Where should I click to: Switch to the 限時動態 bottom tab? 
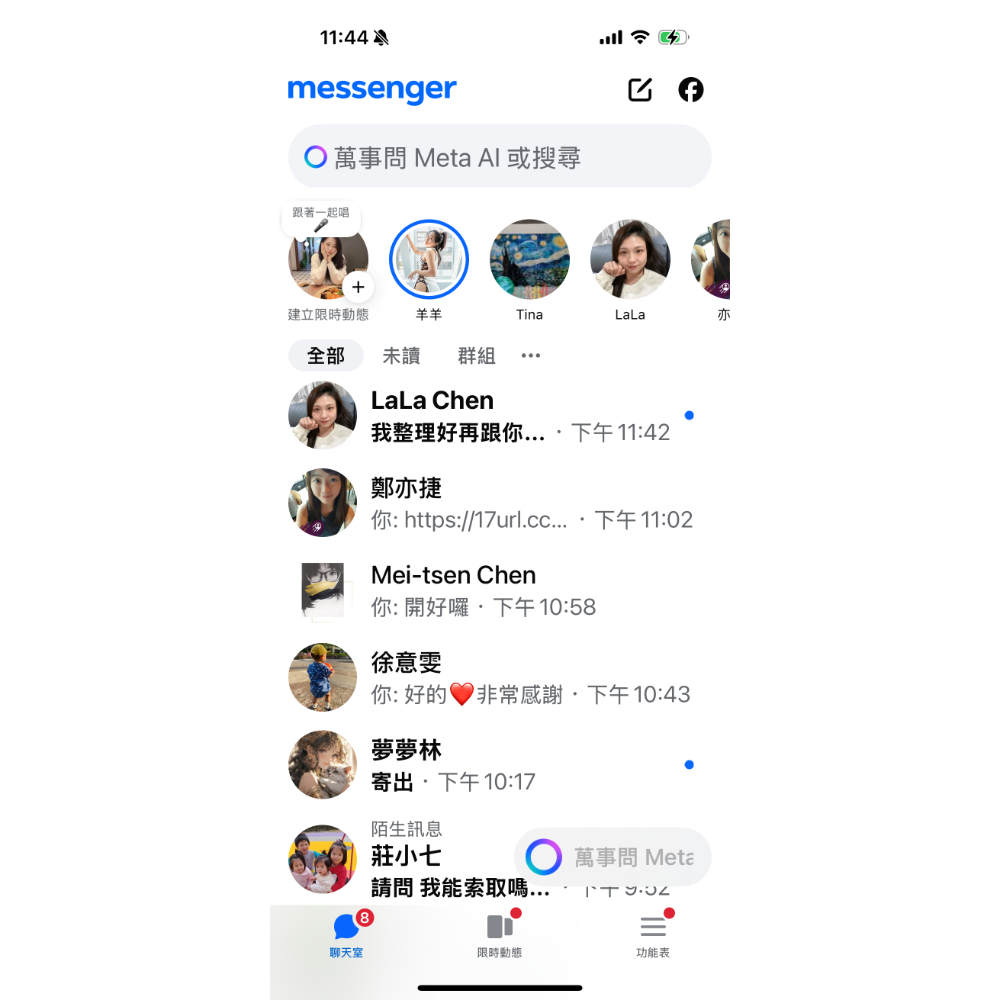(500, 935)
